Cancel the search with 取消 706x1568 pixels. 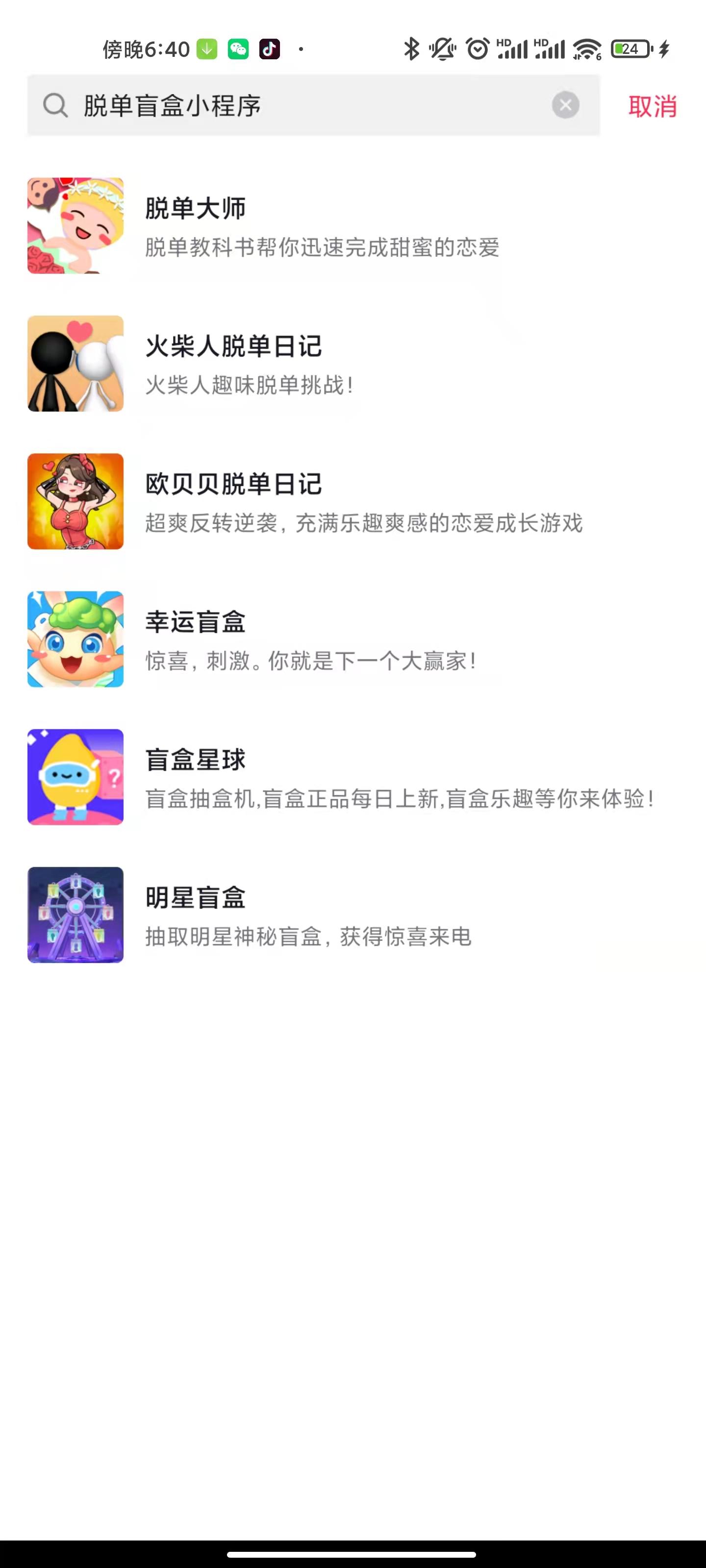pyautogui.click(x=653, y=106)
